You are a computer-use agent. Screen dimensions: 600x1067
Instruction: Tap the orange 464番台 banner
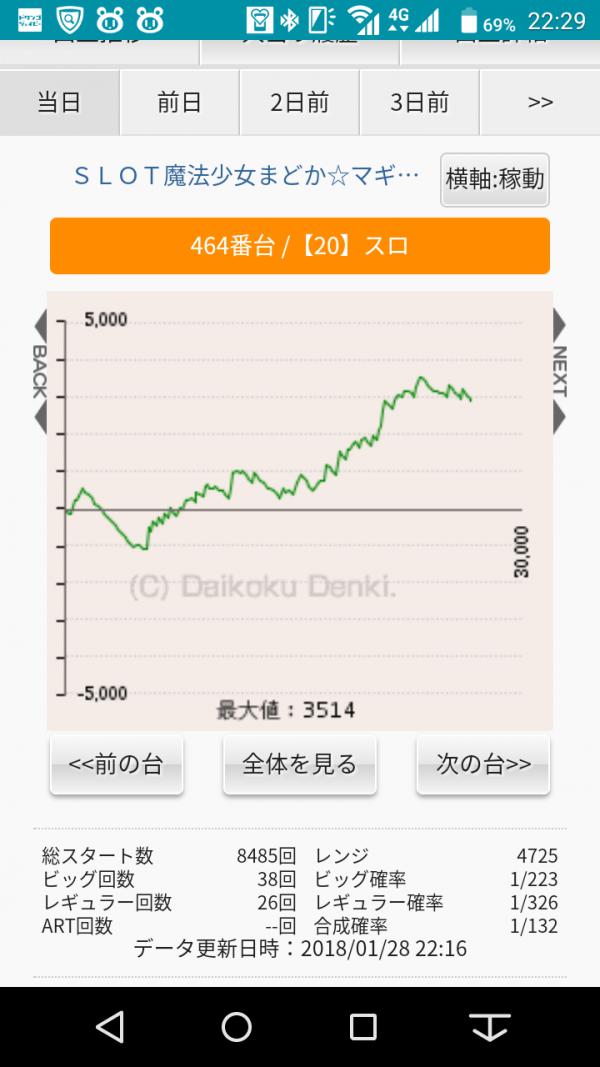299,246
